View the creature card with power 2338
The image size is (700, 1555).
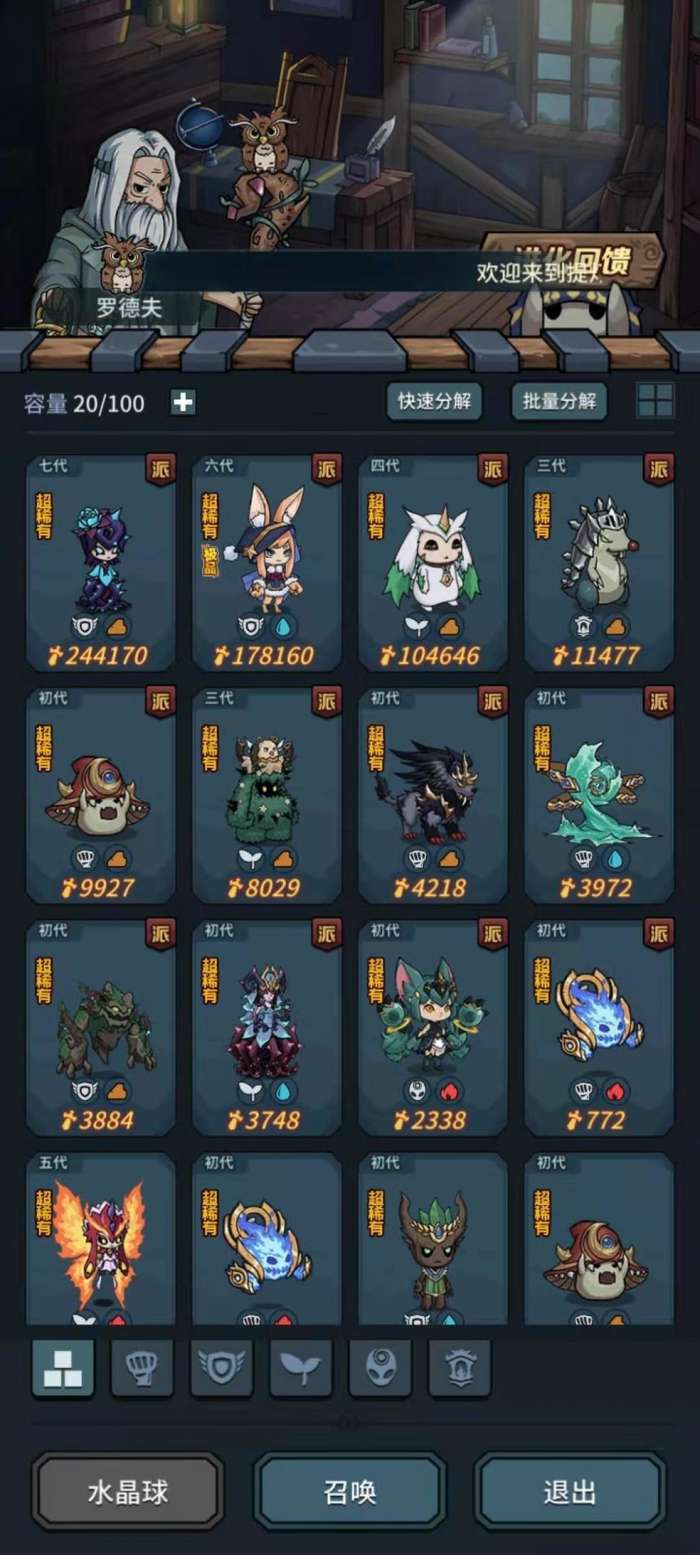point(433,1027)
